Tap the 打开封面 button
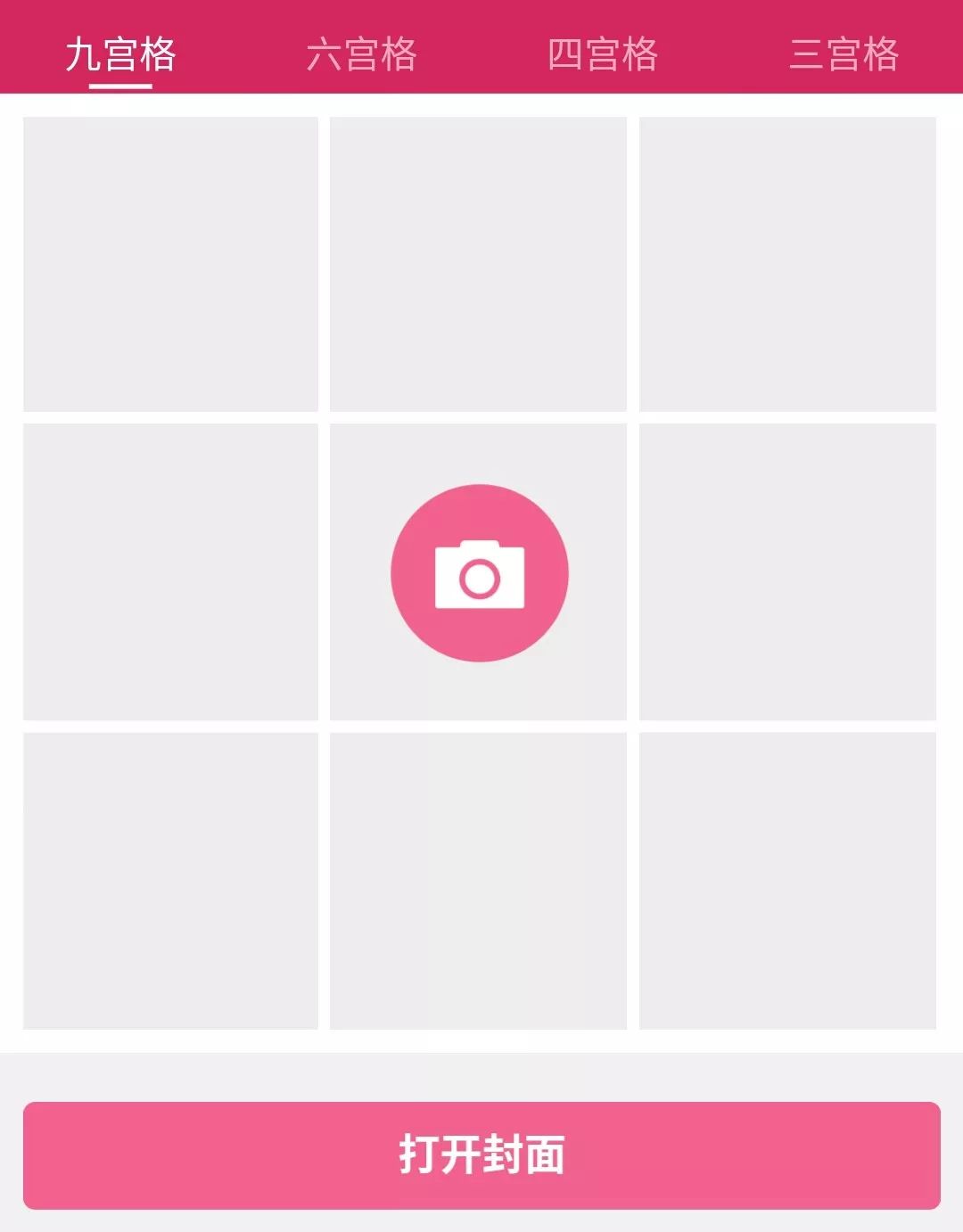Viewport: 963px width, 1232px height. point(481,1155)
